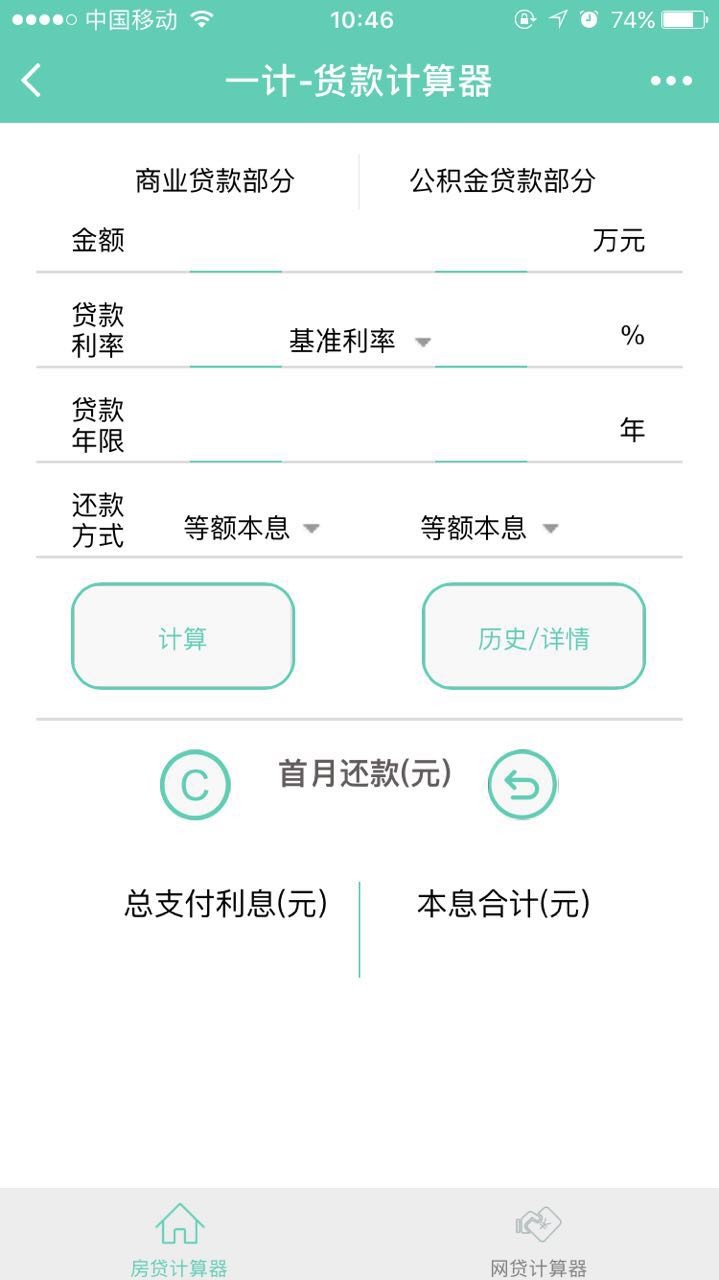Tap the 计算 button
719x1280 pixels.
183,637
